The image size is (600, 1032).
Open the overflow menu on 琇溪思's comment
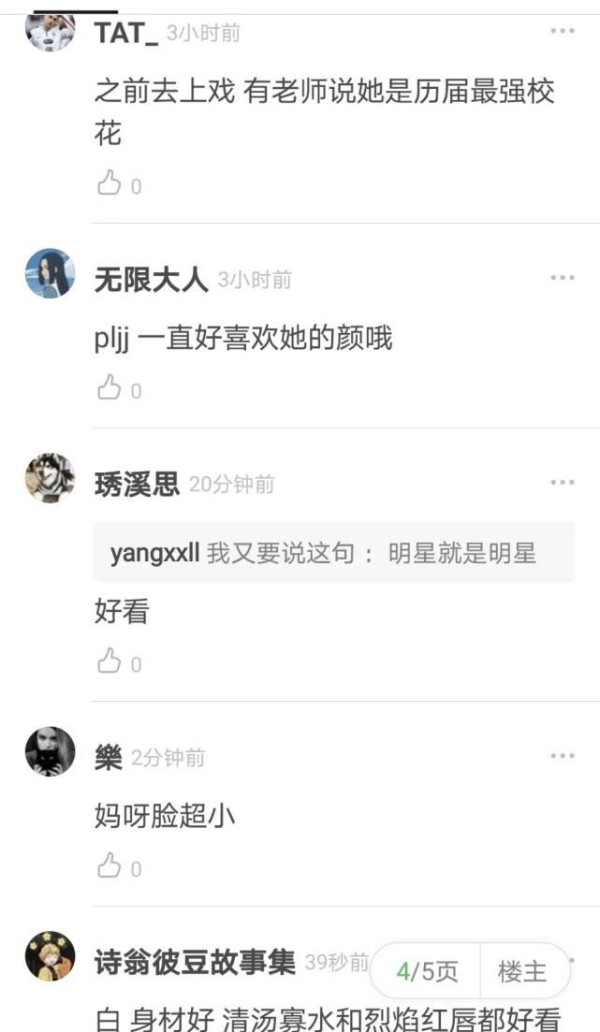(562, 482)
